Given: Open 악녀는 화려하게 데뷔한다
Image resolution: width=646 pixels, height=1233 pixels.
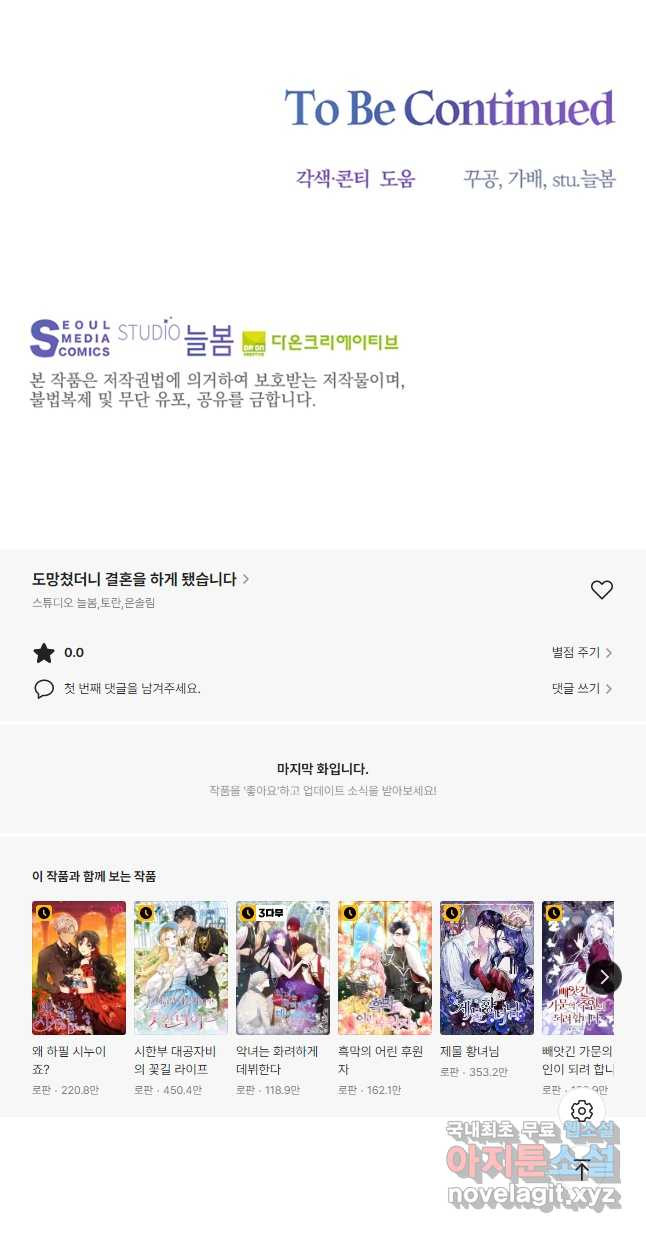Looking at the screenshot, I should (x=283, y=967).
